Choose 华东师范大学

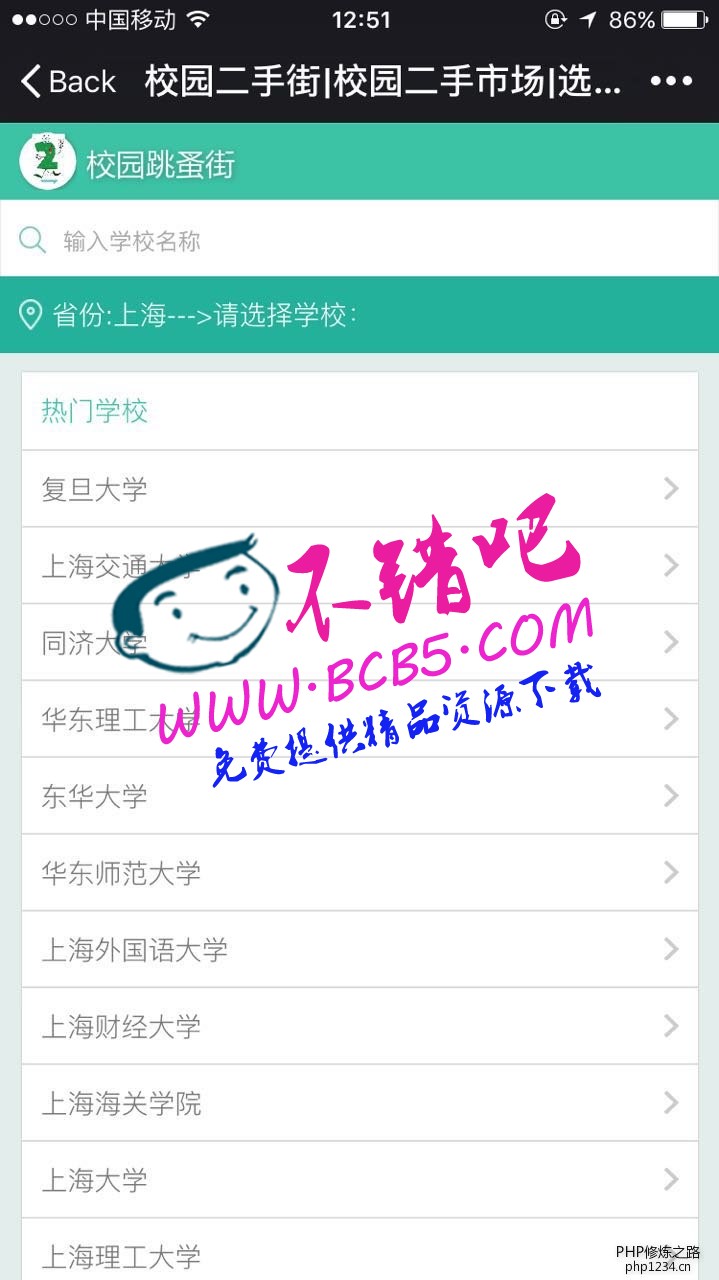[x=359, y=873]
